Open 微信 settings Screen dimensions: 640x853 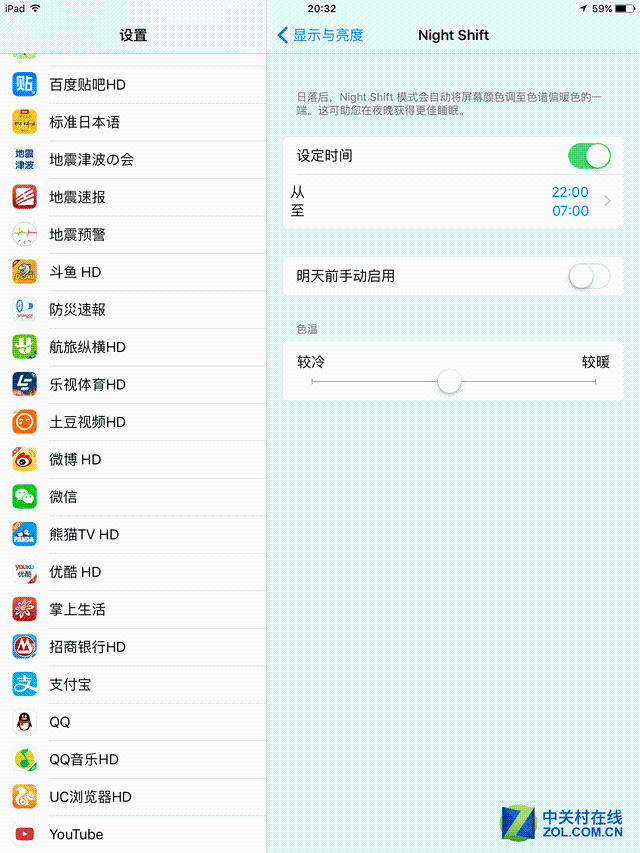pyautogui.click(x=133, y=497)
